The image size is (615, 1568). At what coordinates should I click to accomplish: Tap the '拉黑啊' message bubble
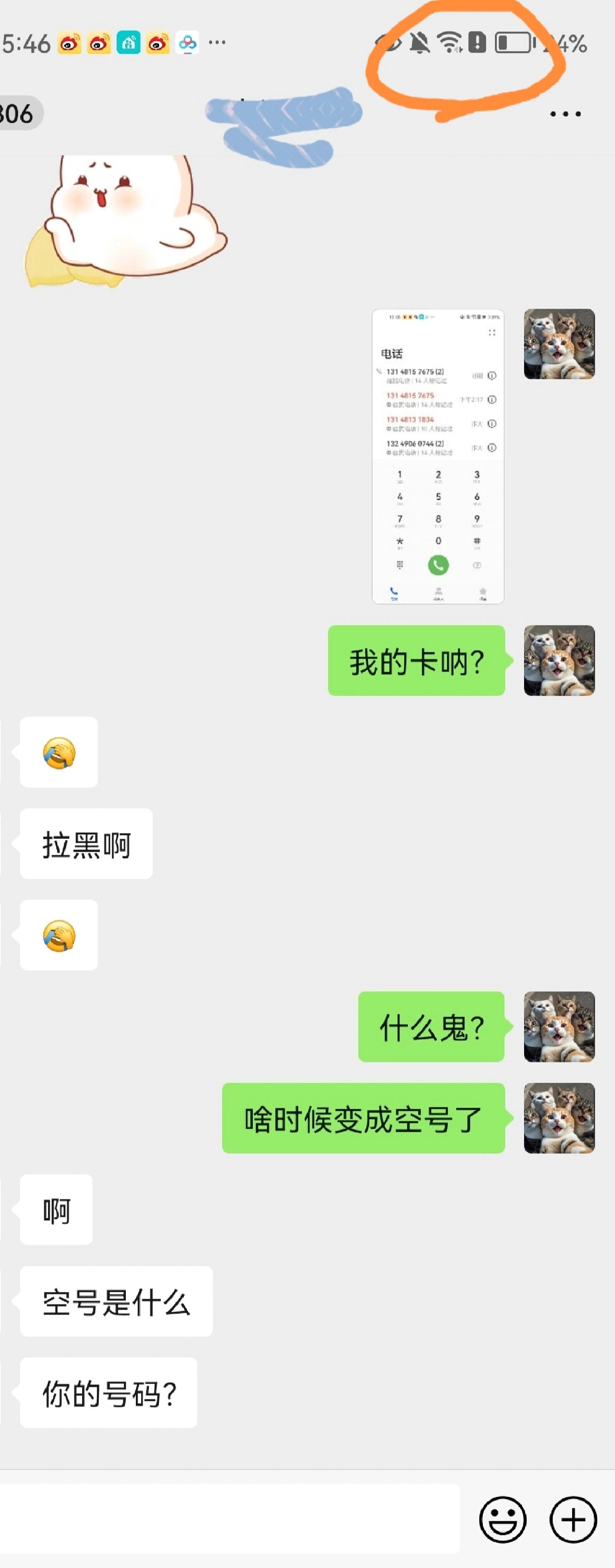[85, 845]
